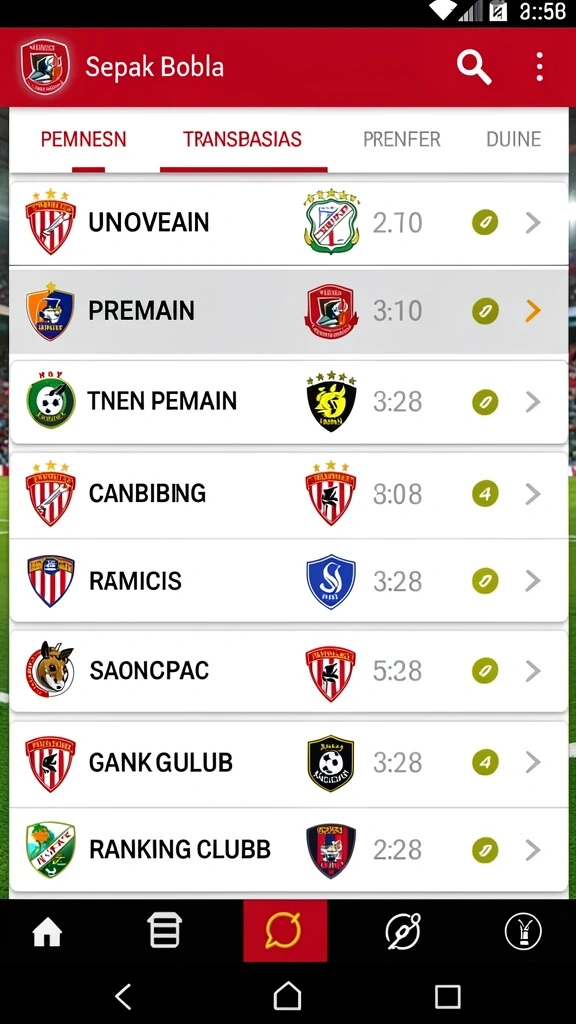Go to the home tab in bottom bar
Viewport: 576px width, 1024px height.
tap(48, 931)
